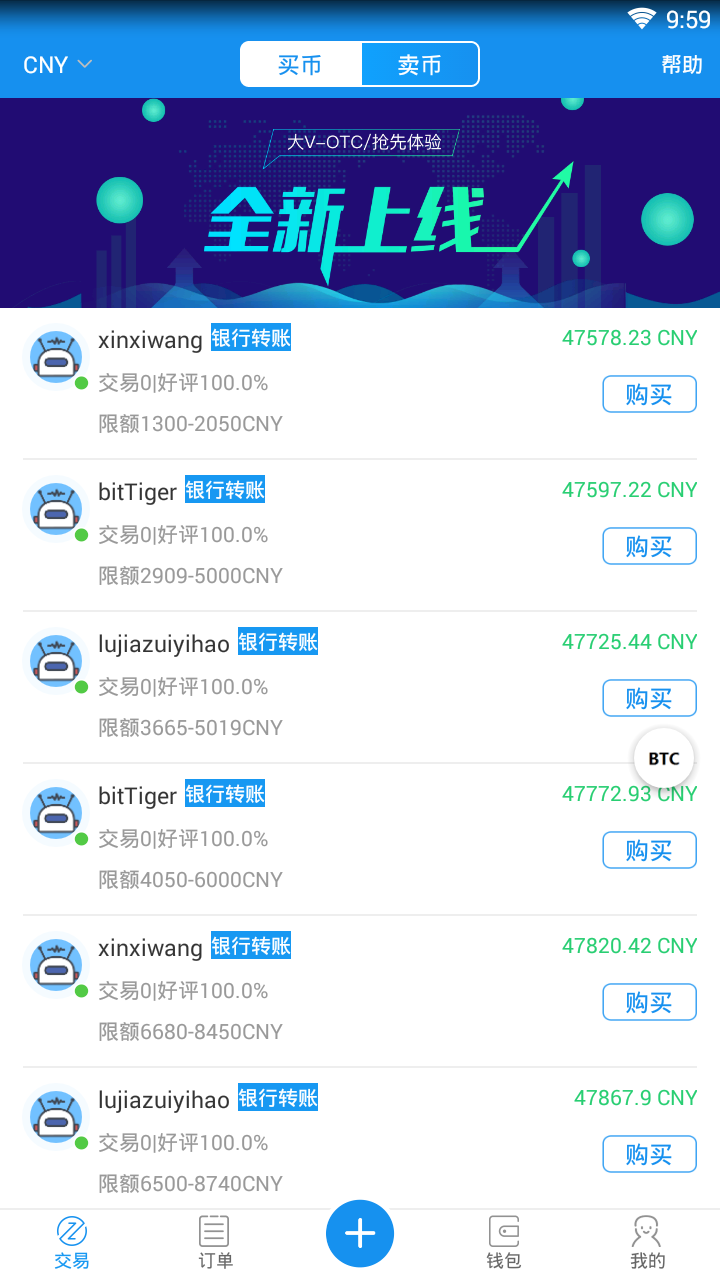The image size is (720, 1280).
Task: Go to the 交易 tab
Action: 72,1243
